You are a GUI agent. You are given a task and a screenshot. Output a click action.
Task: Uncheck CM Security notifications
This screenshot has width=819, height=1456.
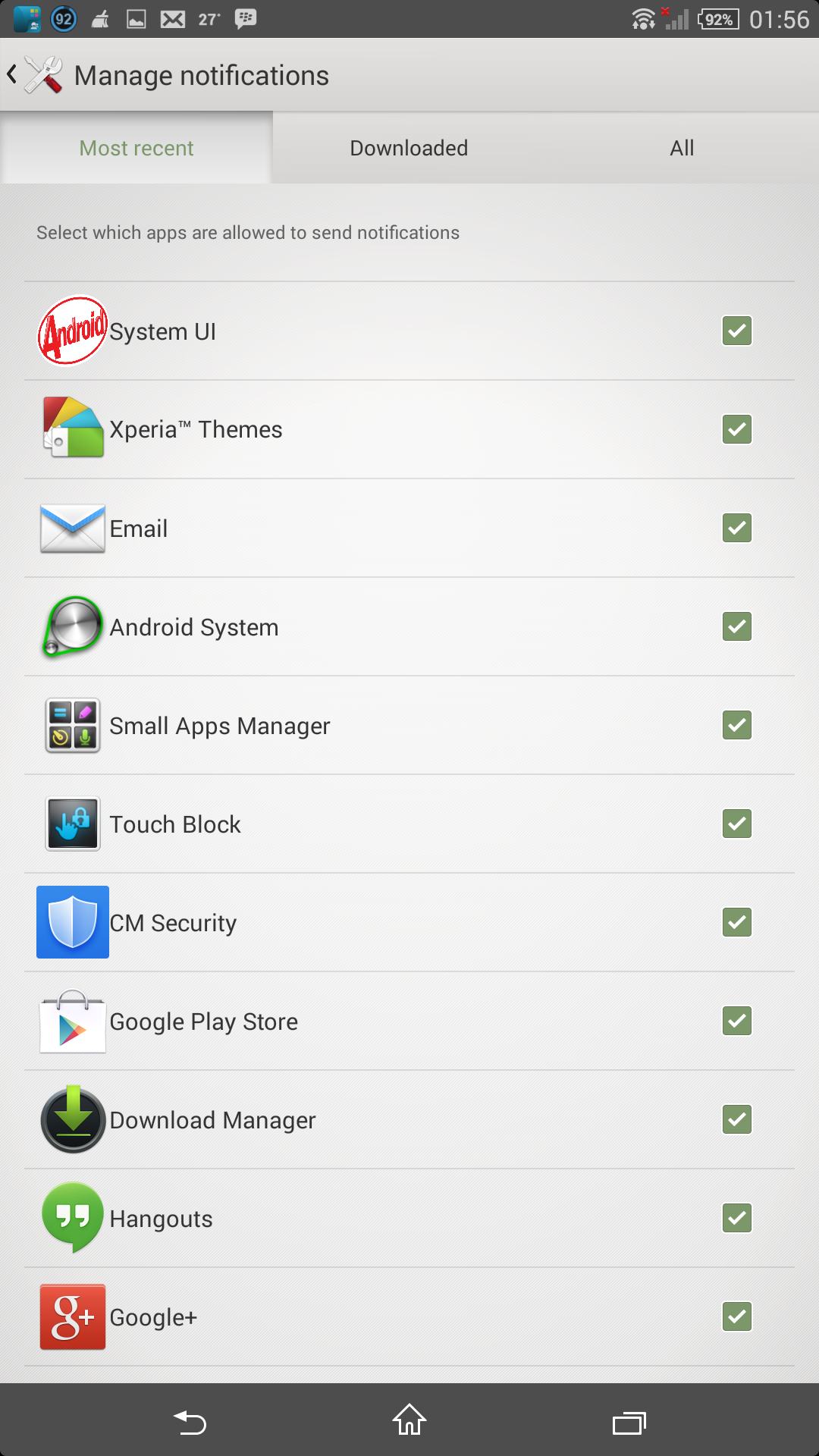[736, 923]
